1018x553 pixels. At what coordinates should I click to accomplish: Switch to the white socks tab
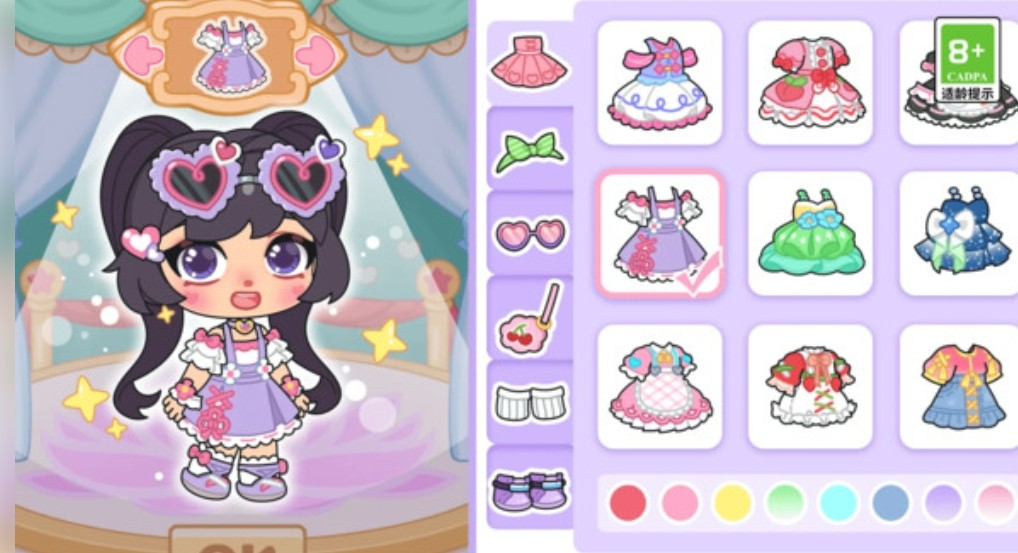(529, 402)
